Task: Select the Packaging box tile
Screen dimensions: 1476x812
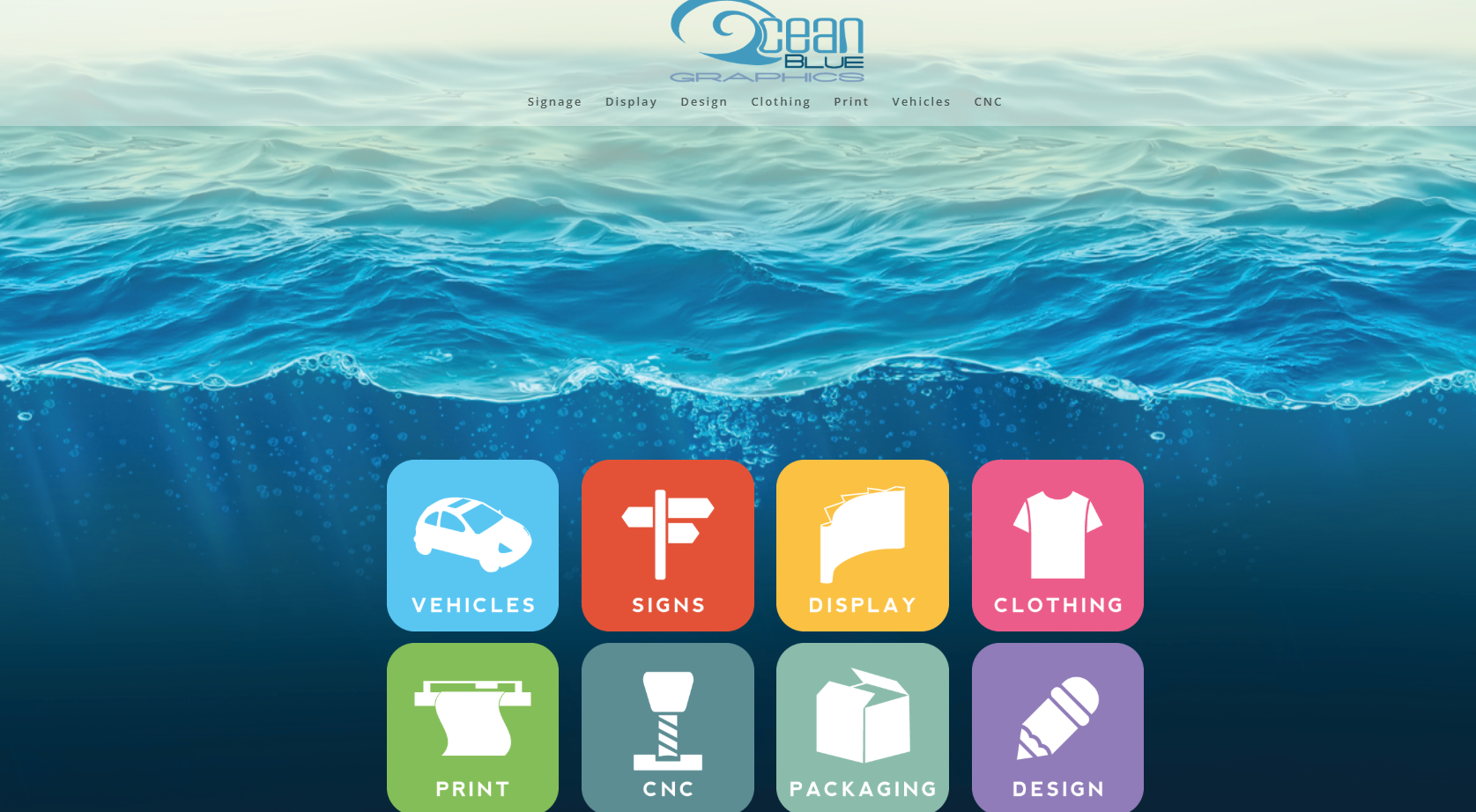Action: (862, 727)
